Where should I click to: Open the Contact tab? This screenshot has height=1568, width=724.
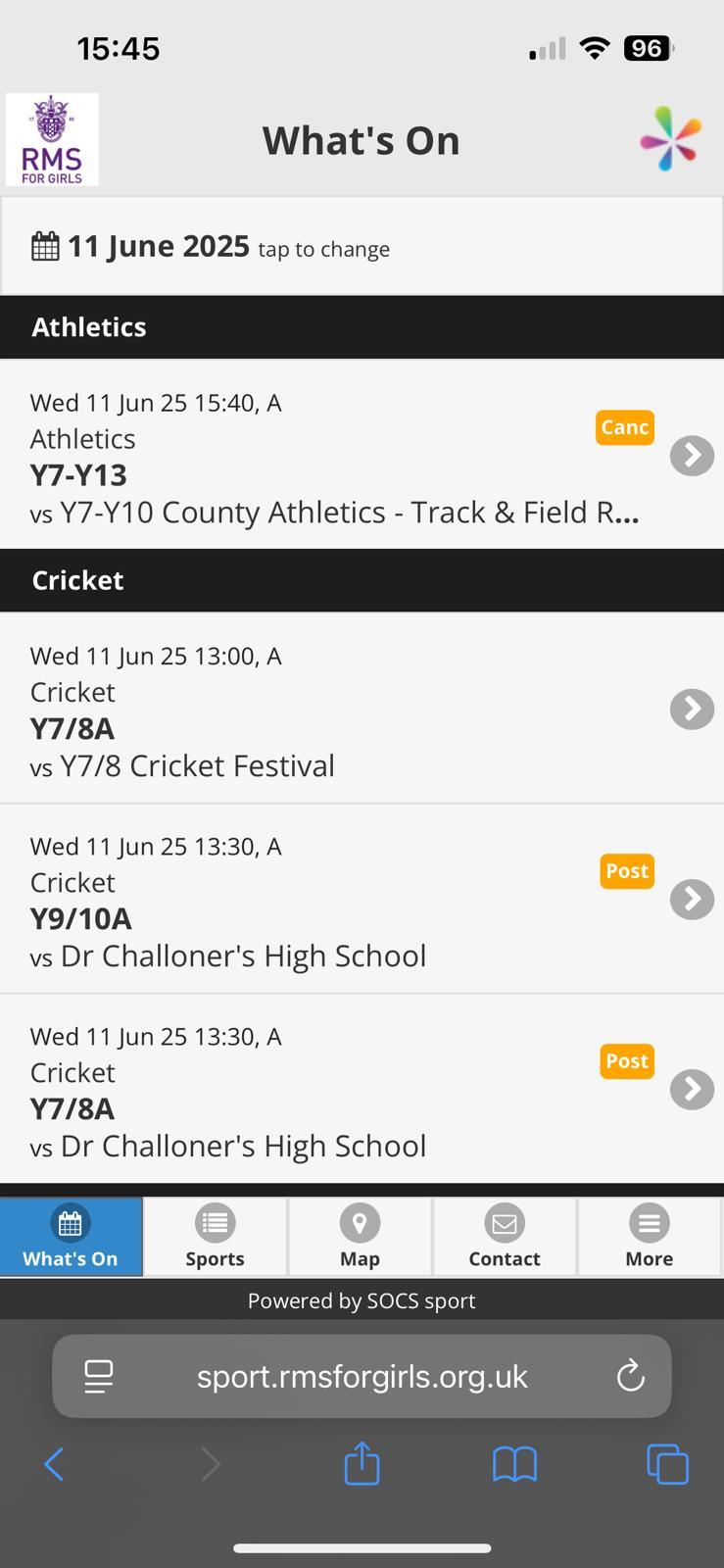[x=505, y=1237]
